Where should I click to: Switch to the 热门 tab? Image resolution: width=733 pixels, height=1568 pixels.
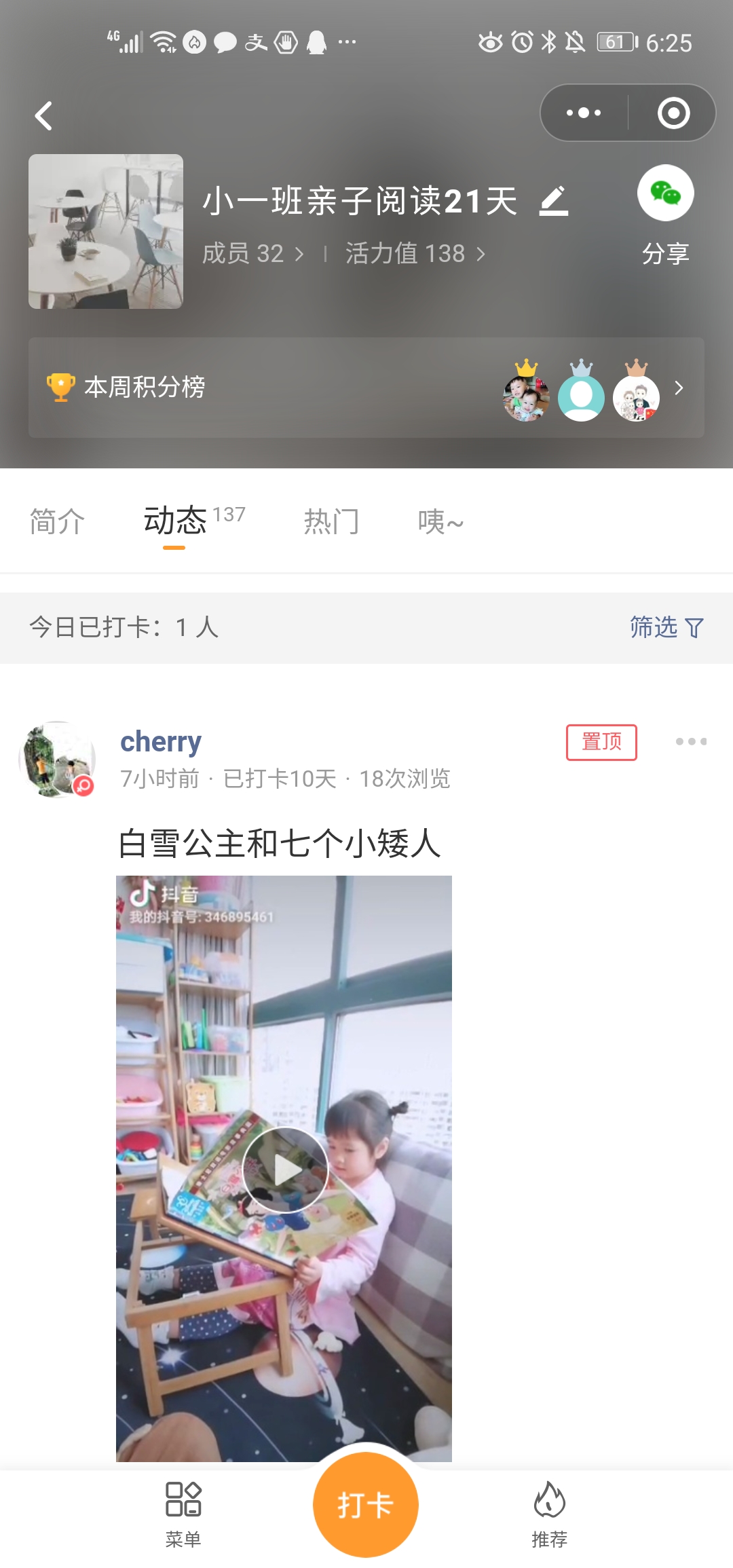[331, 522]
